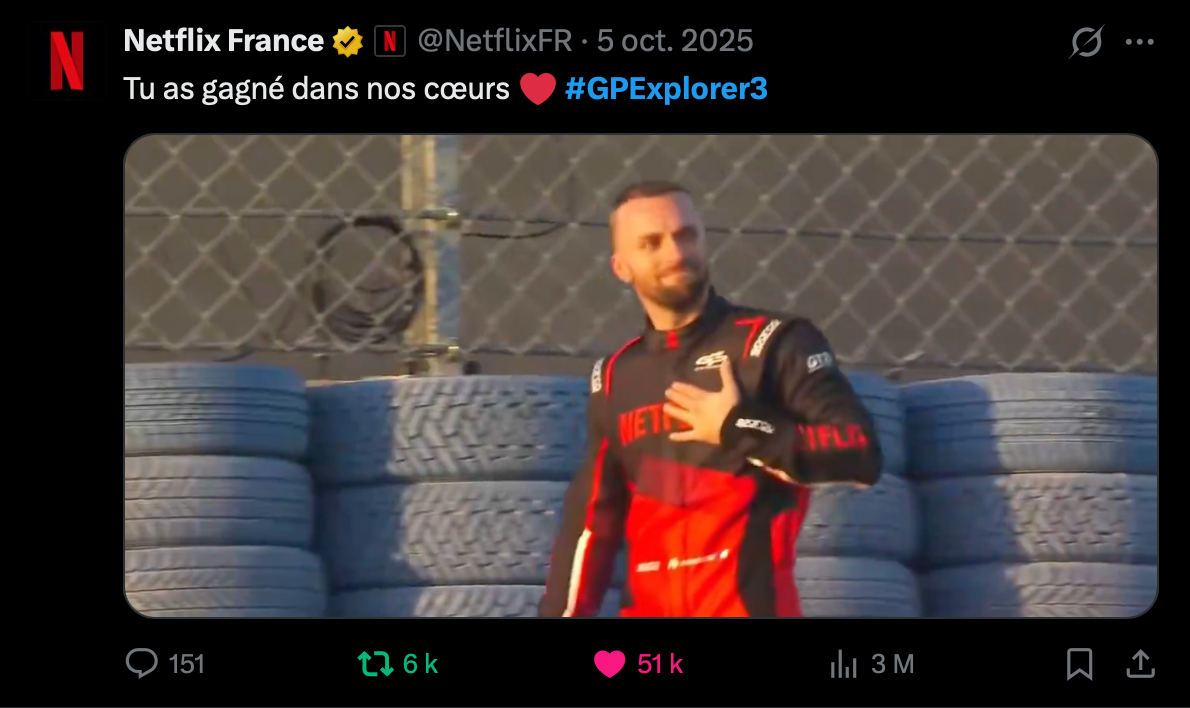View the post's analytics
This screenshot has height=708, width=1190.
845,663
